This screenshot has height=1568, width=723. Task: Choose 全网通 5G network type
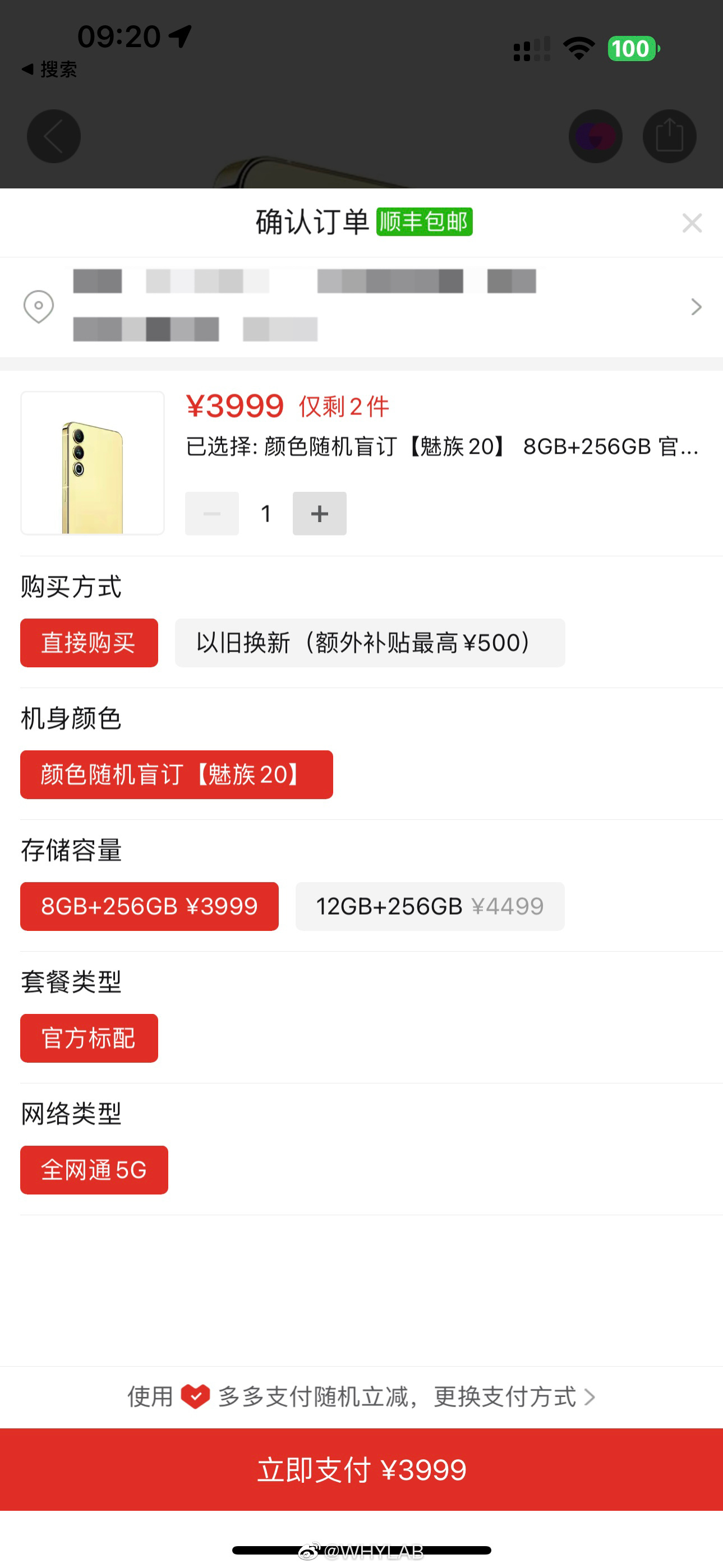pyautogui.click(x=94, y=1170)
